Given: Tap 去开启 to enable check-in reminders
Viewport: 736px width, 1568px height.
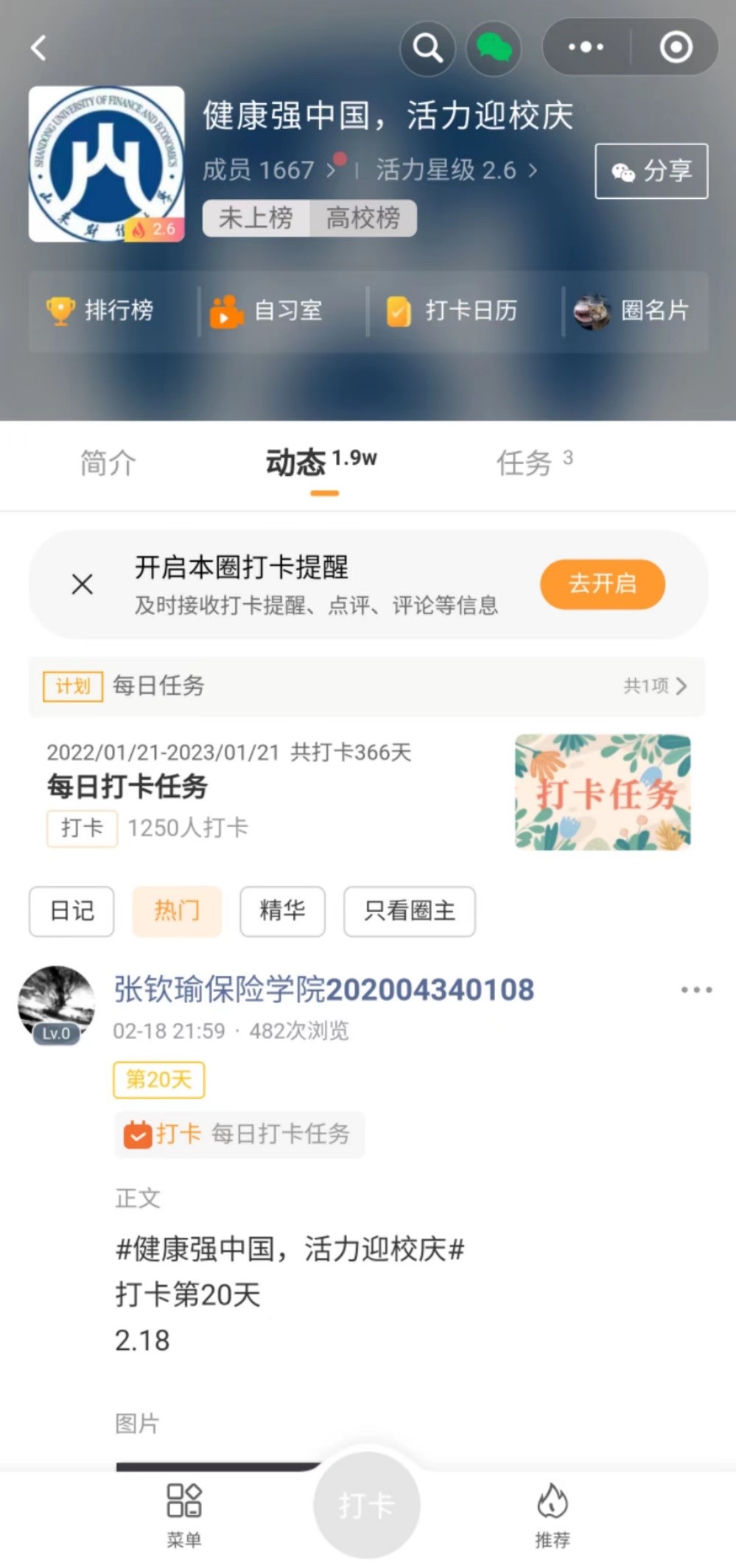Looking at the screenshot, I should coord(603,584).
